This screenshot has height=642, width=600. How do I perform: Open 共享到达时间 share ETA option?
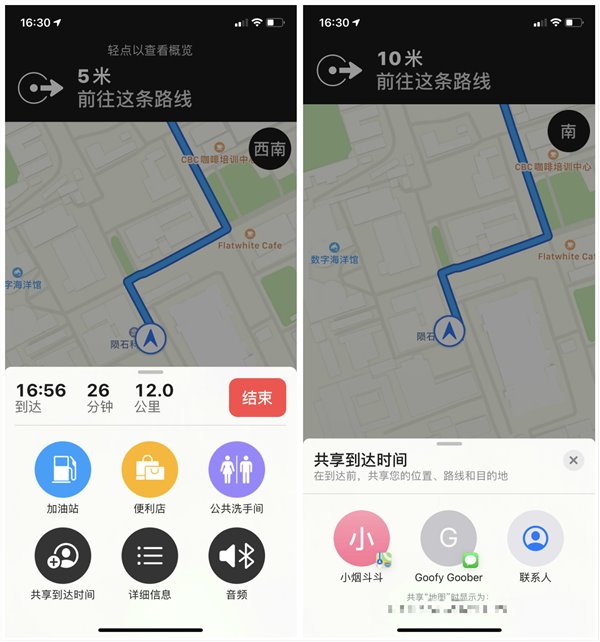pos(63,556)
